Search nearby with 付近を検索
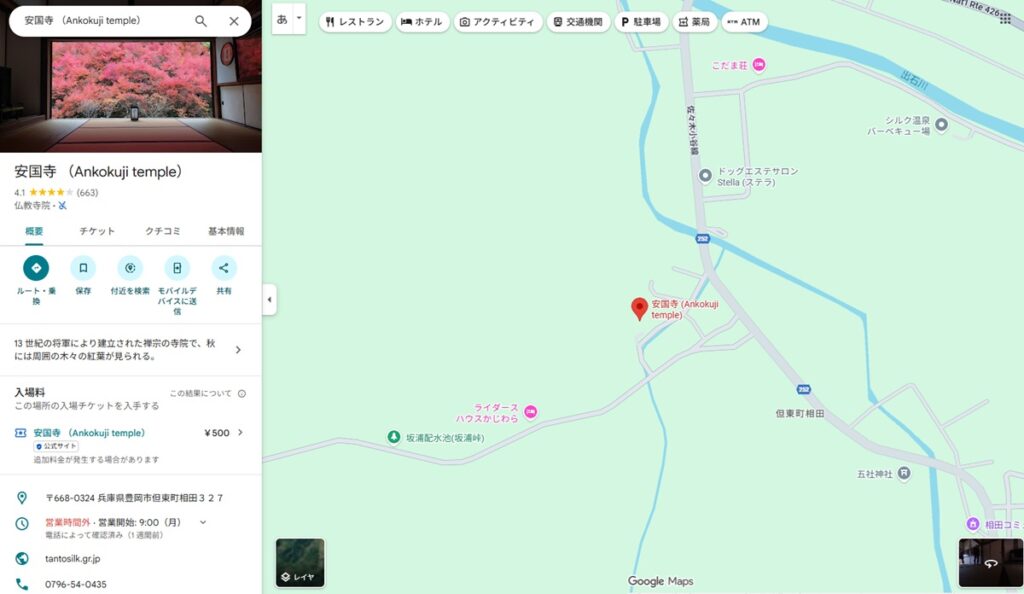 point(130,268)
